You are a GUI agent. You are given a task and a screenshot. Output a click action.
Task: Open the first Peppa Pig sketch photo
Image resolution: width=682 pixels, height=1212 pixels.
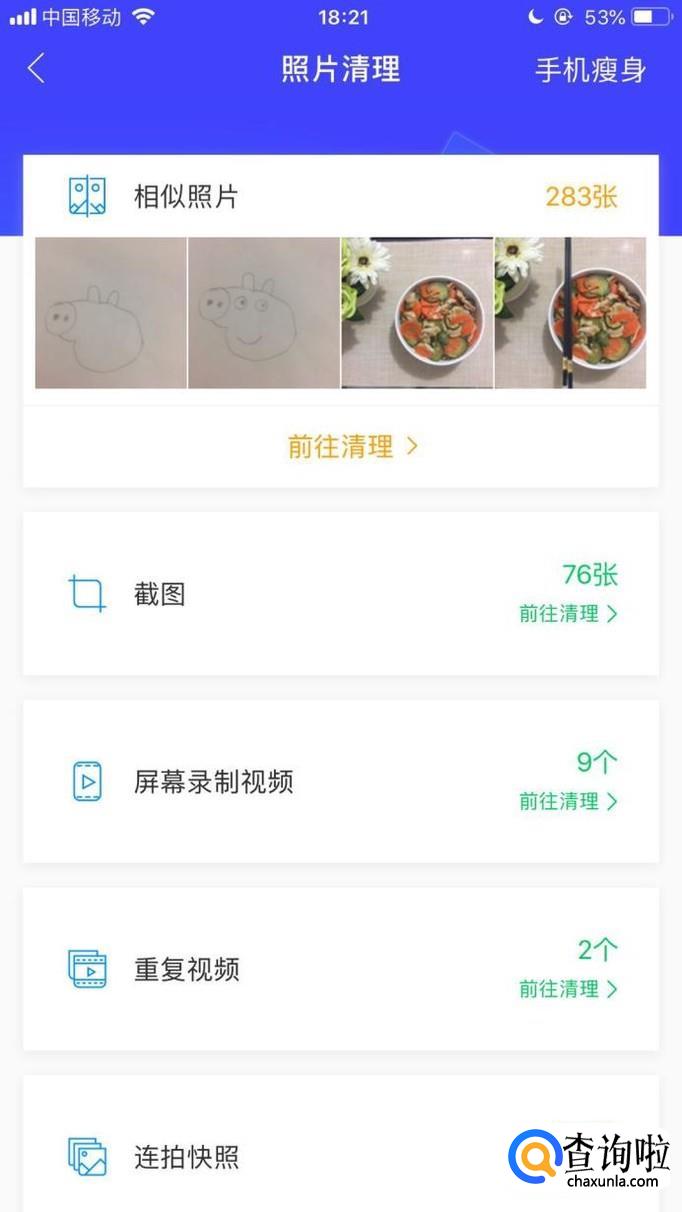[x=111, y=313]
